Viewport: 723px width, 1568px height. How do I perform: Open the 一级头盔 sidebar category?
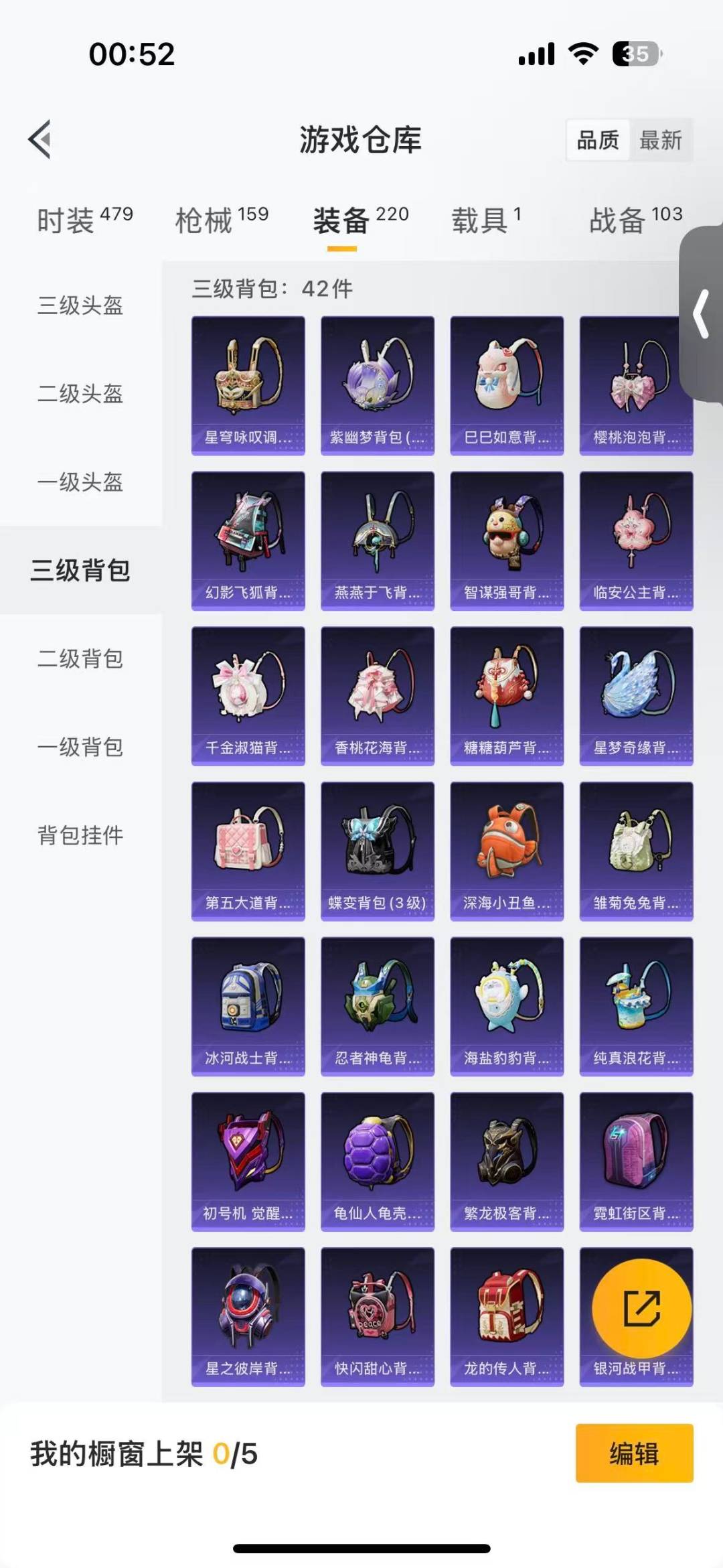(x=79, y=484)
